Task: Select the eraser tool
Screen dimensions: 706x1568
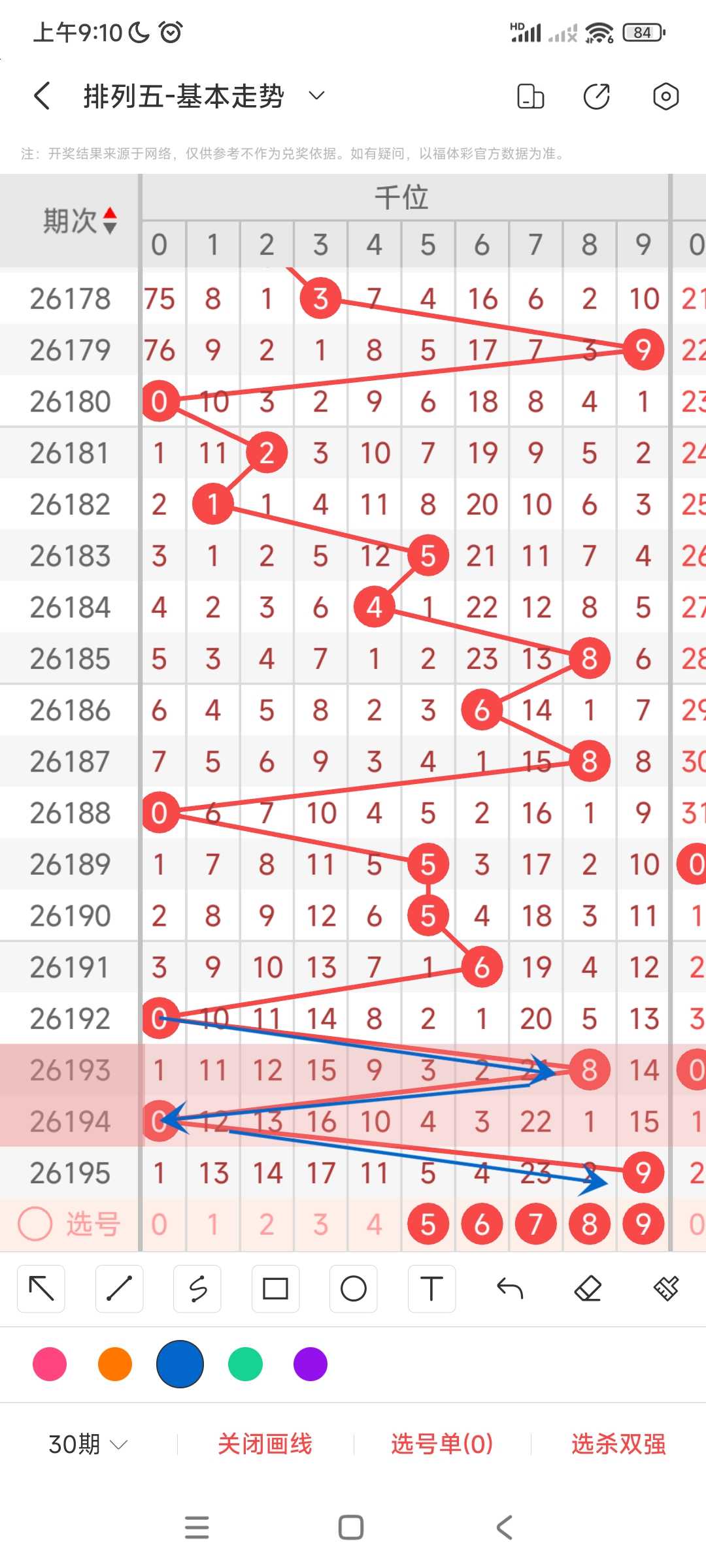Action: 588,1288
